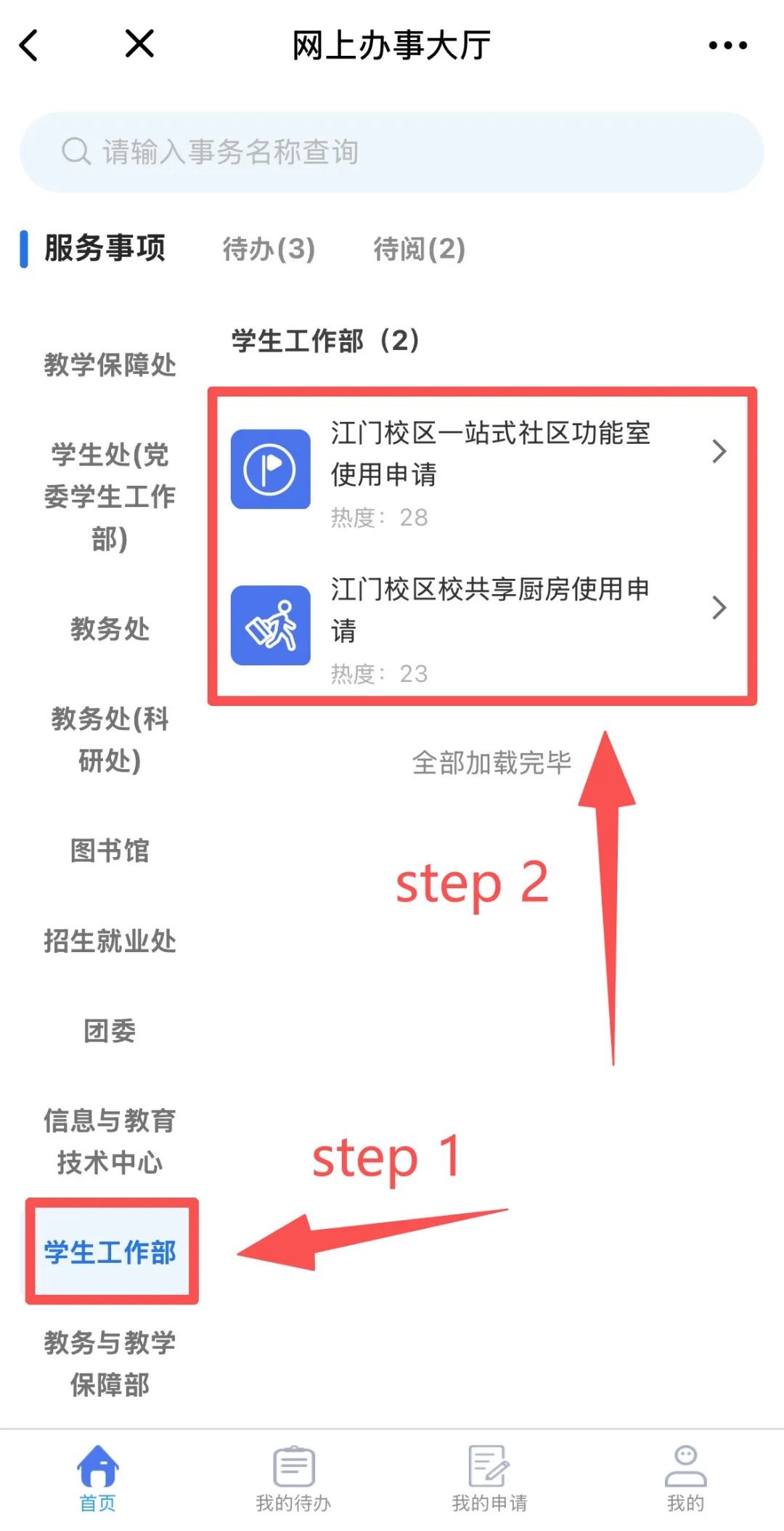Viewport: 784px width, 1531px height.
Task: Select the standalone 教务处 category
Action: click(x=110, y=628)
